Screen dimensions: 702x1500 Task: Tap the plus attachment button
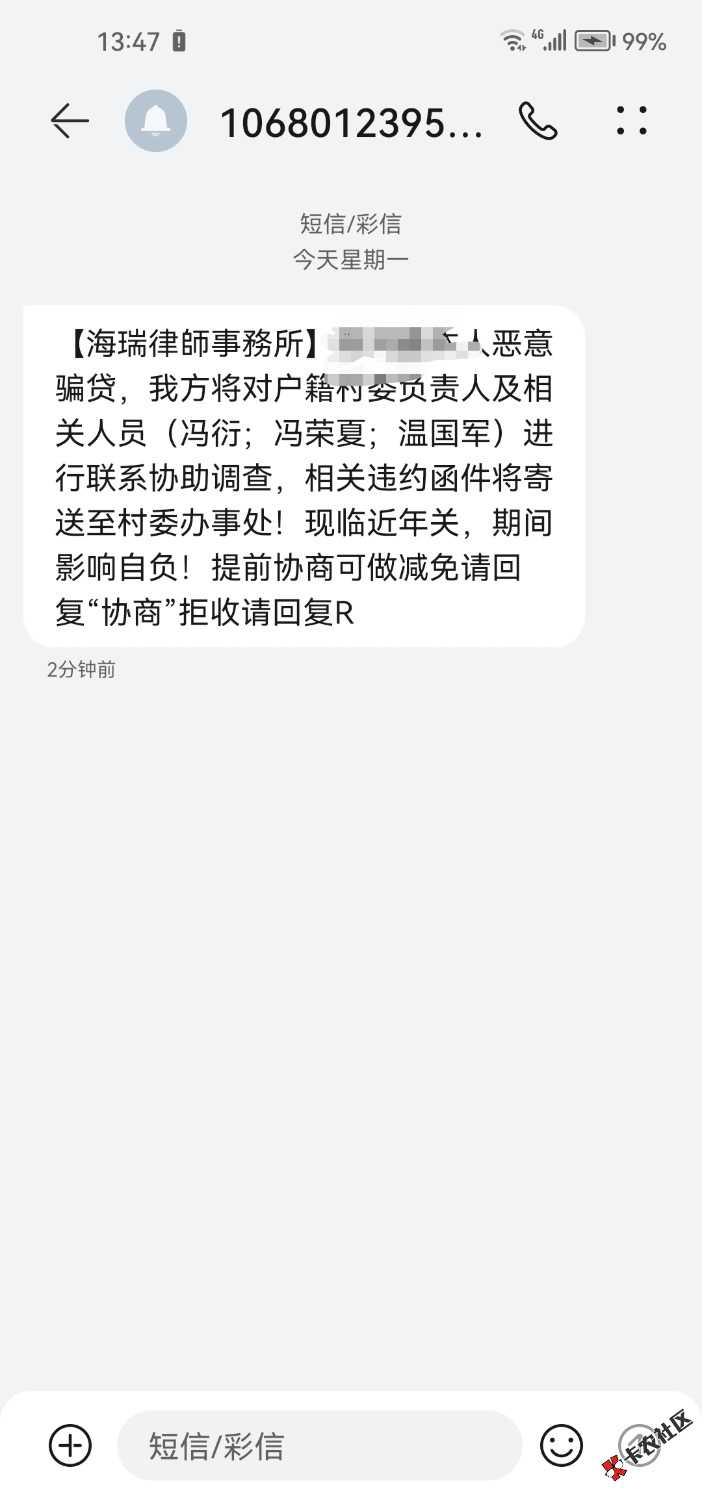point(70,1445)
